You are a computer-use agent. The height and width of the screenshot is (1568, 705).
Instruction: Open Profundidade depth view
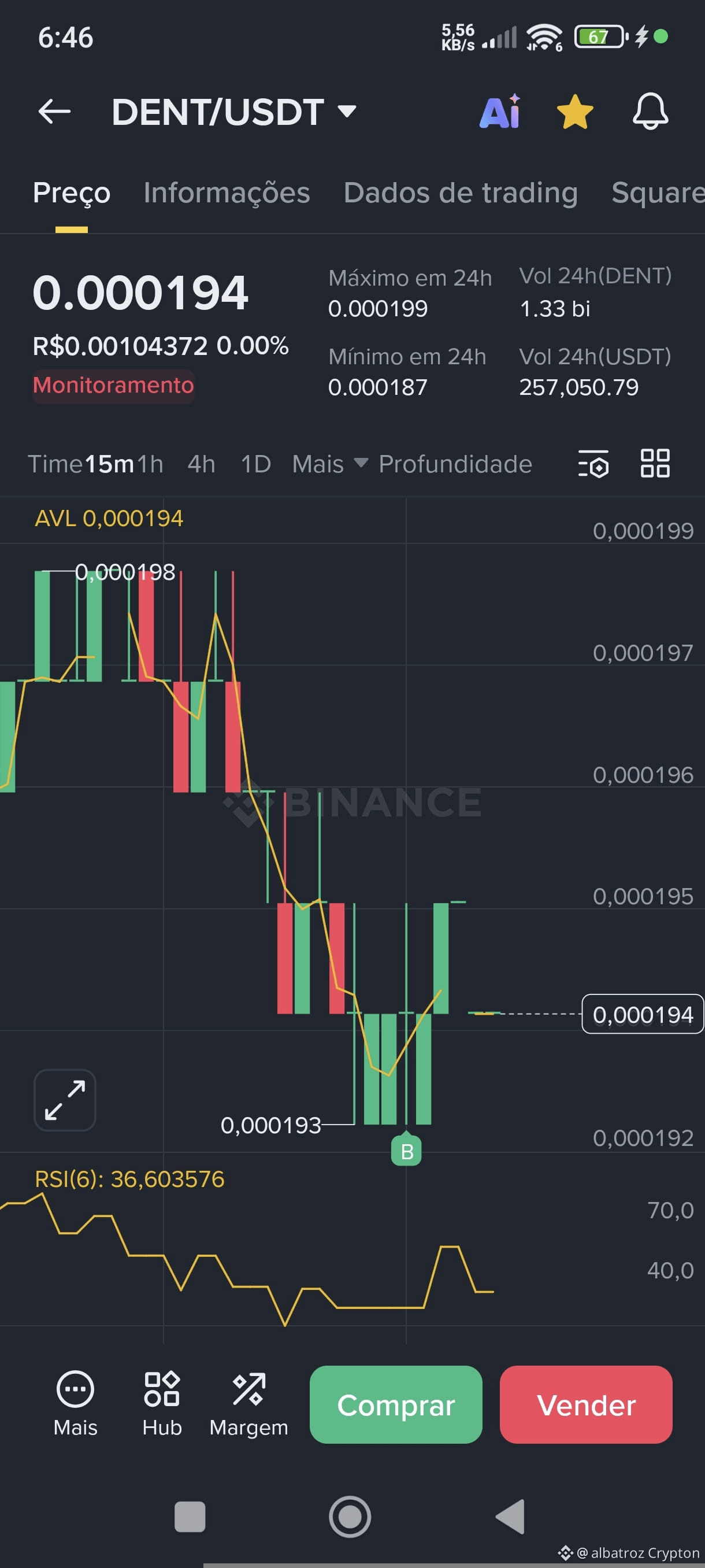(455, 464)
